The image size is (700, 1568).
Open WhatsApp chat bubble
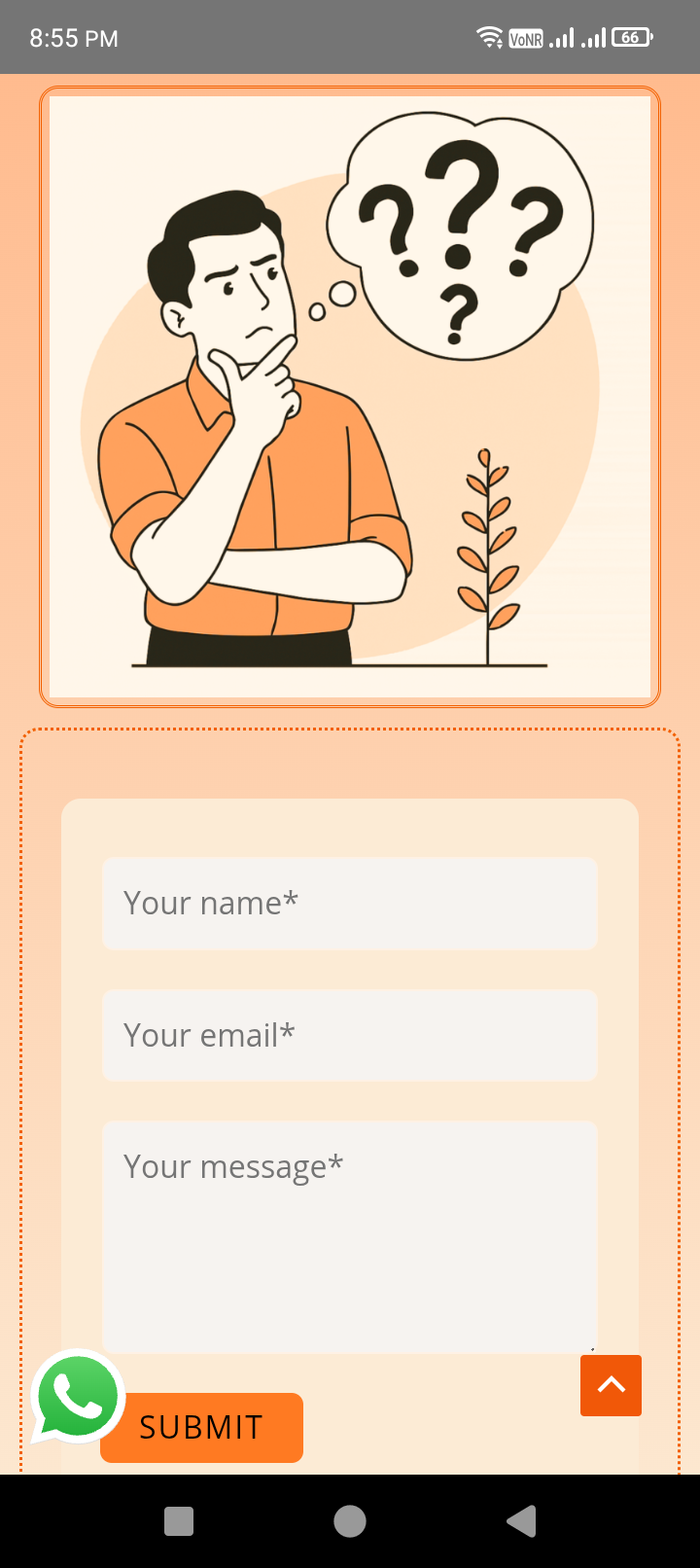(x=78, y=1397)
